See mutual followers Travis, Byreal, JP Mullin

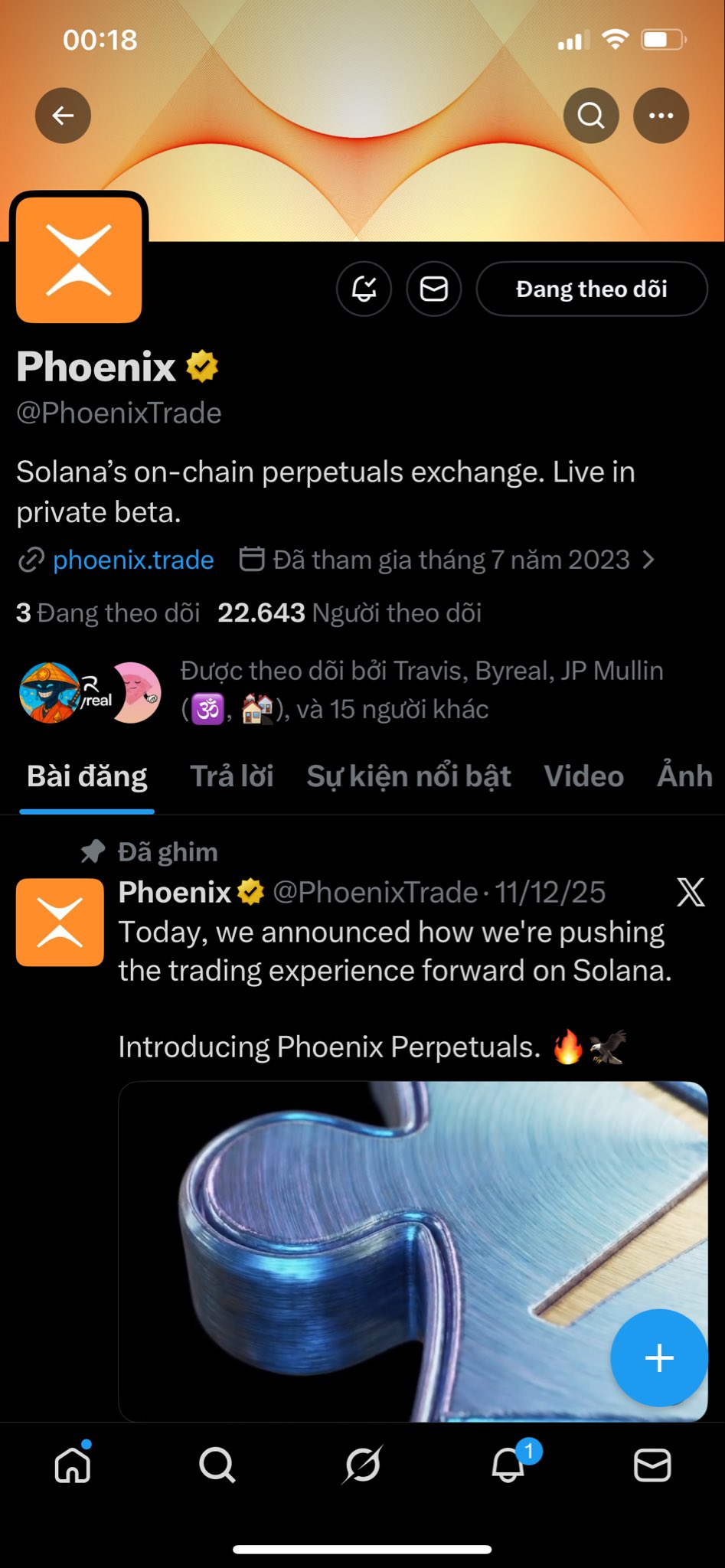[421, 690]
